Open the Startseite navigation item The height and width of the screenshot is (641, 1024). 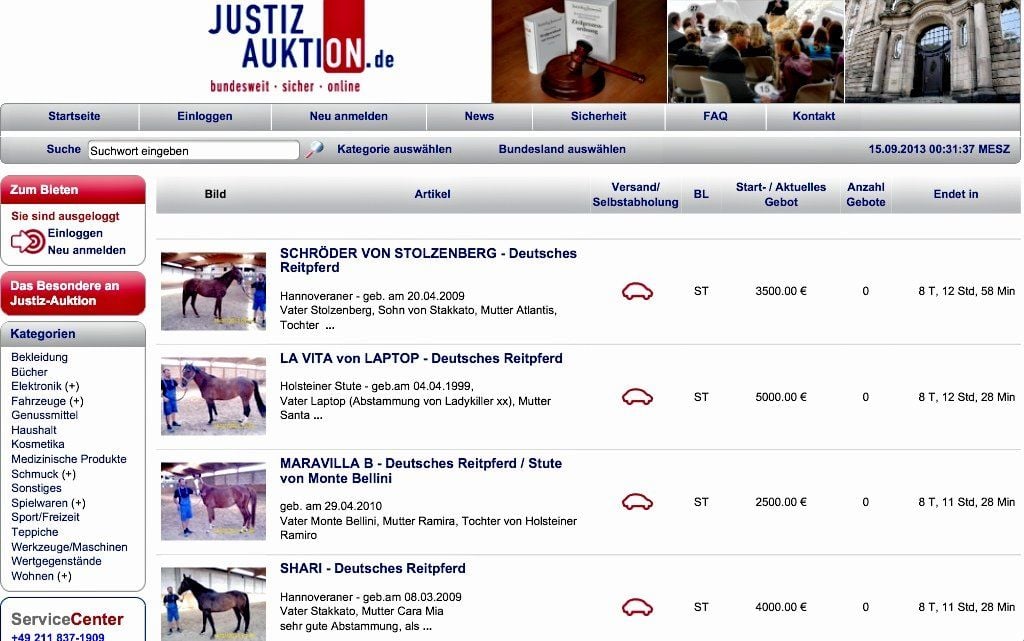pos(74,116)
